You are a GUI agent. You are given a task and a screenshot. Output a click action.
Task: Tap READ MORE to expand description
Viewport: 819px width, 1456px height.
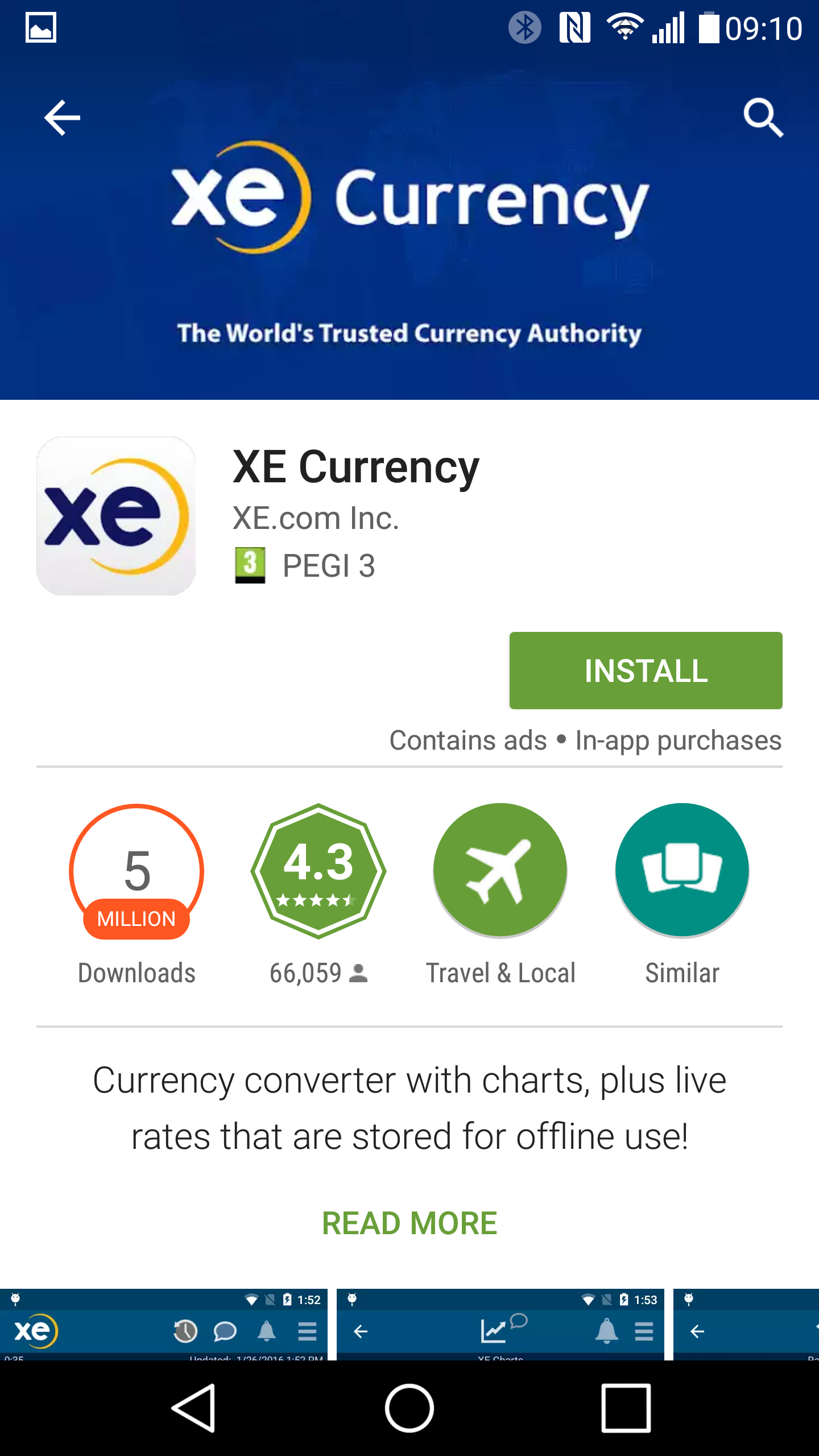(x=409, y=1223)
